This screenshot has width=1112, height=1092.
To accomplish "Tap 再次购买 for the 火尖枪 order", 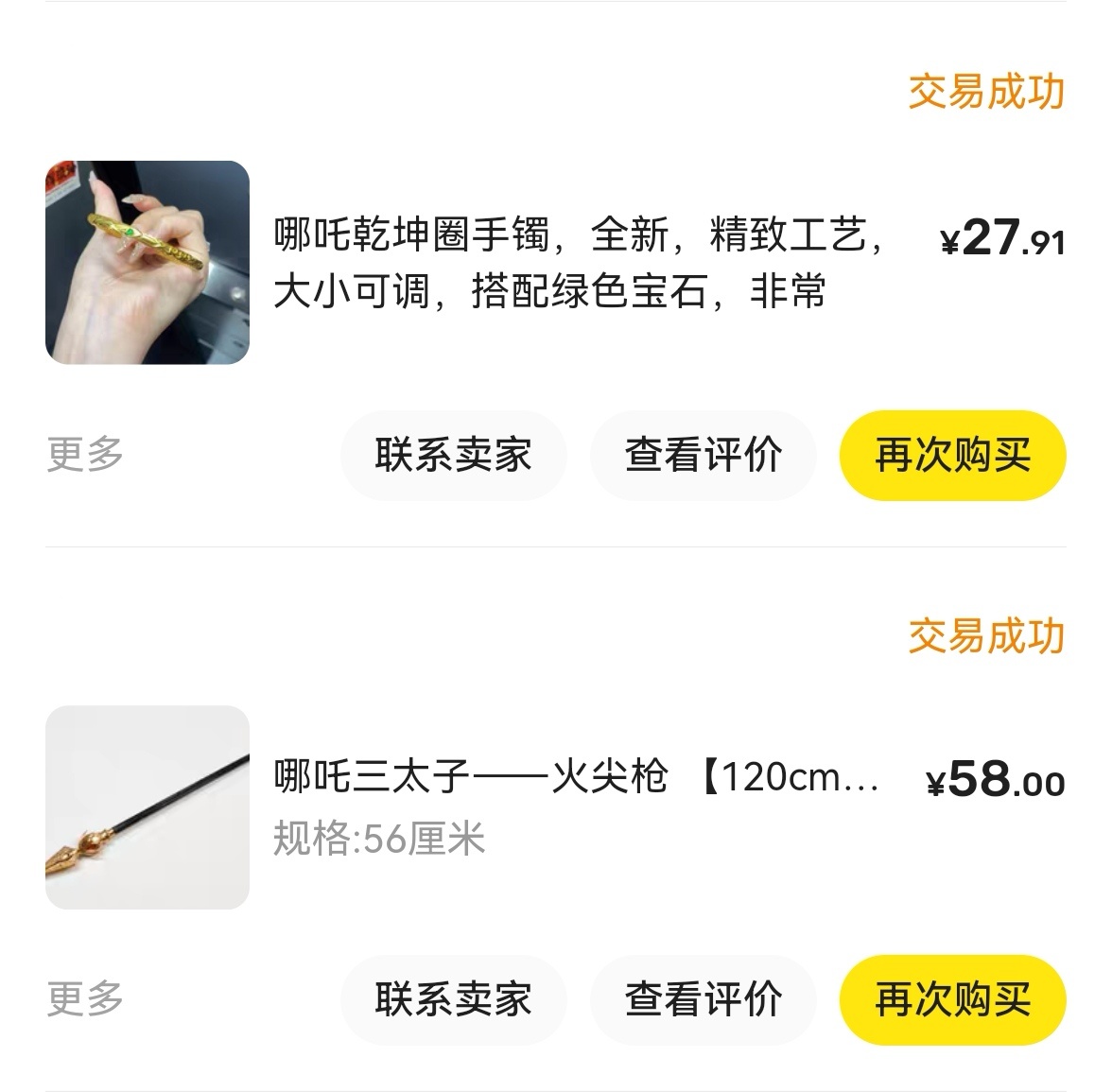I will coord(952,999).
